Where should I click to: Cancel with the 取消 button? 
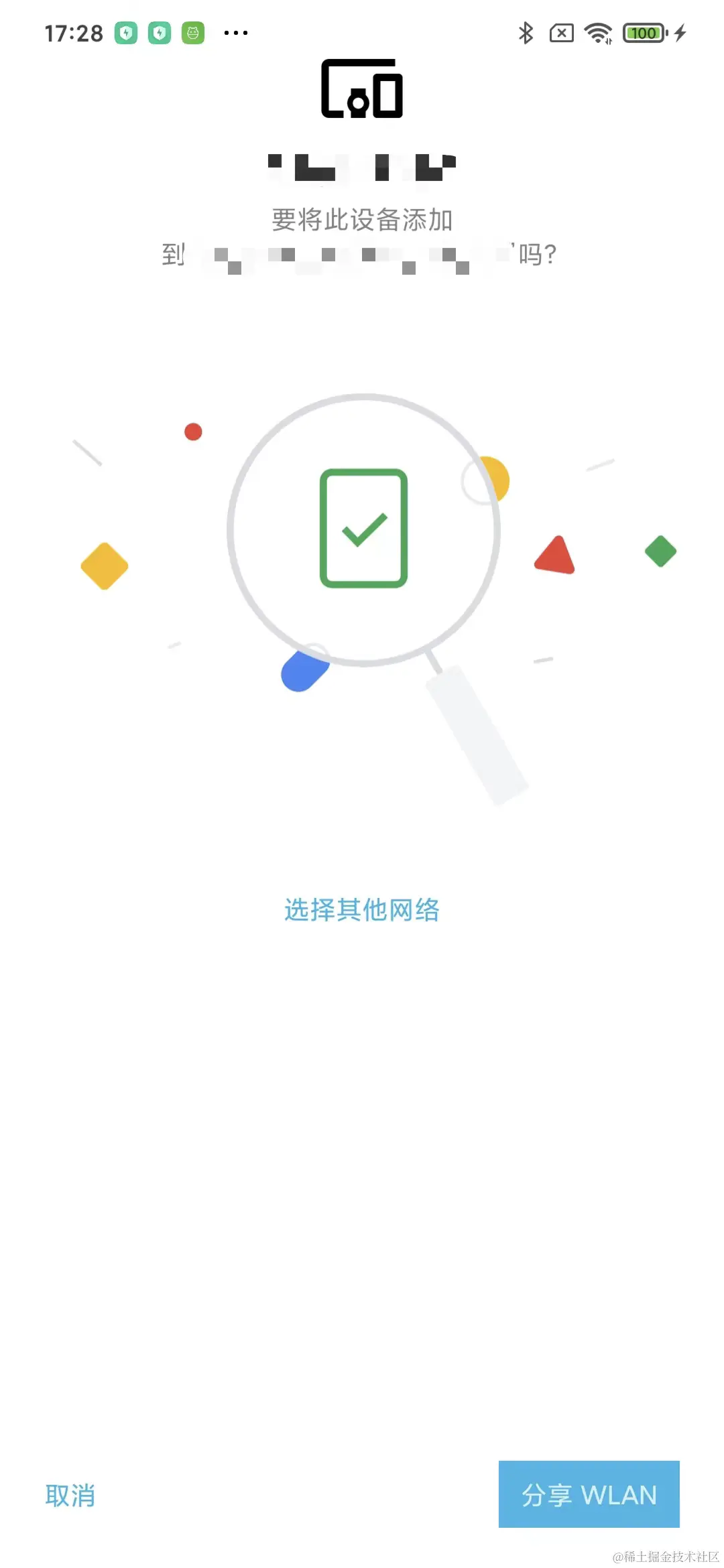pos(70,1495)
